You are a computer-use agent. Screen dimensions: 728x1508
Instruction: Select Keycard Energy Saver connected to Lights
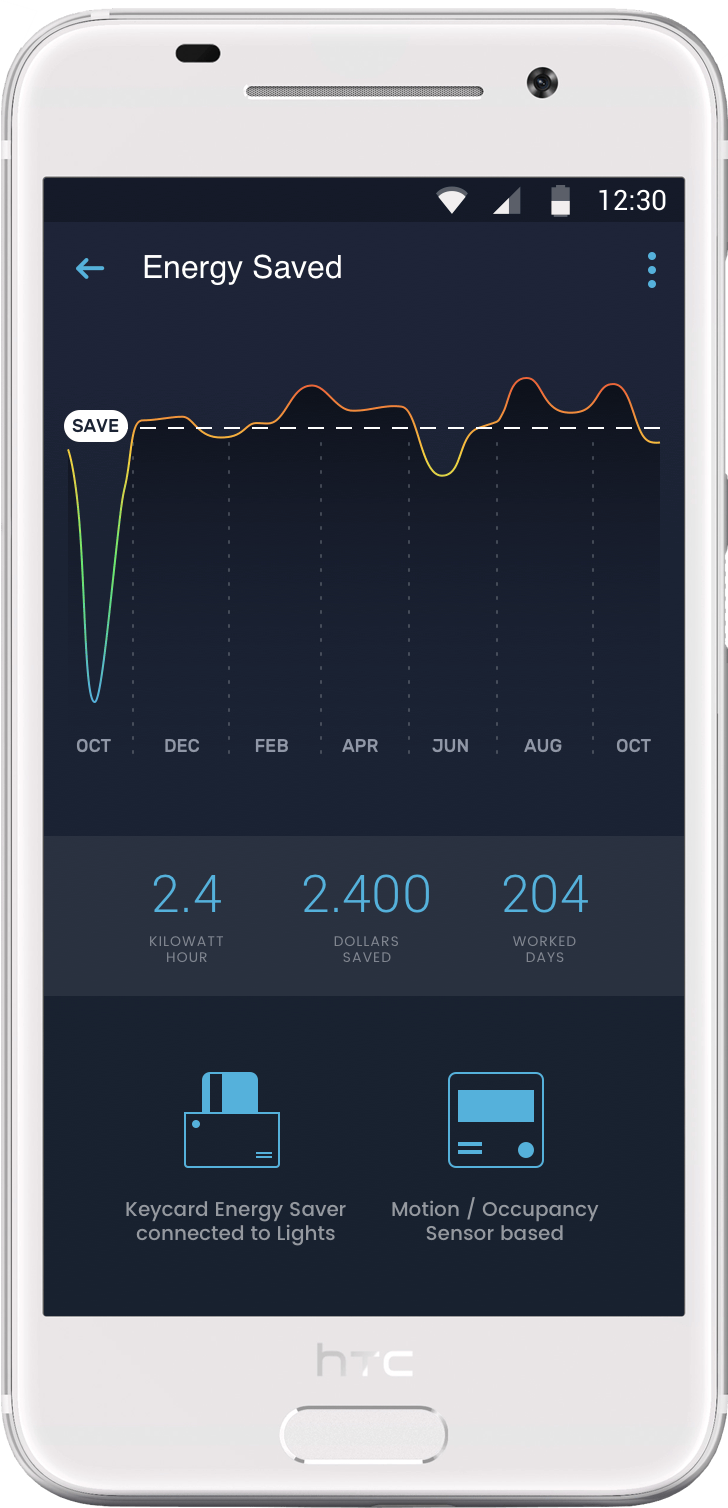pyautogui.click(x=235, y=1157)
